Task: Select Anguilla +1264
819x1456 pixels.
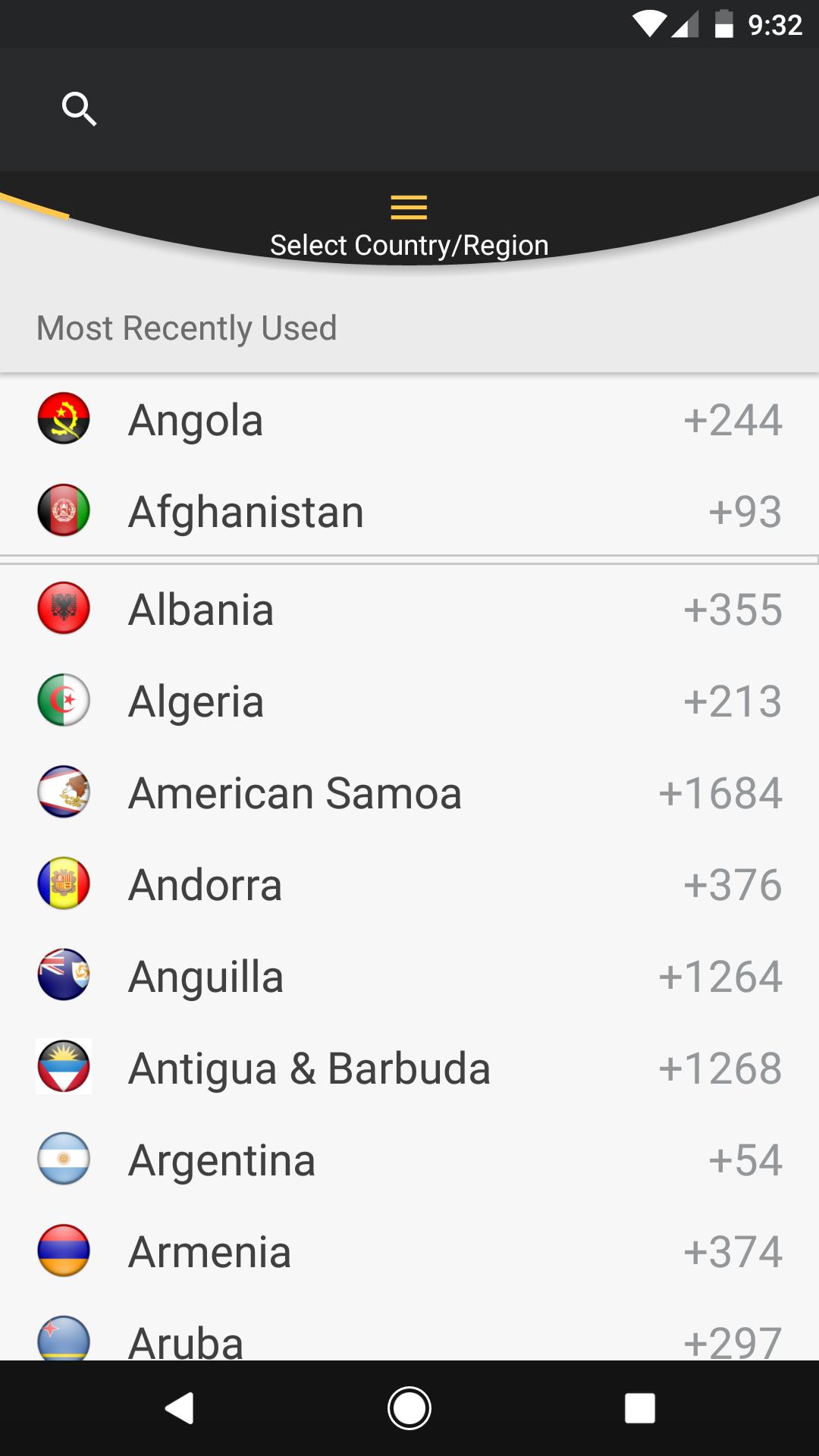Action: coord(409,976)
